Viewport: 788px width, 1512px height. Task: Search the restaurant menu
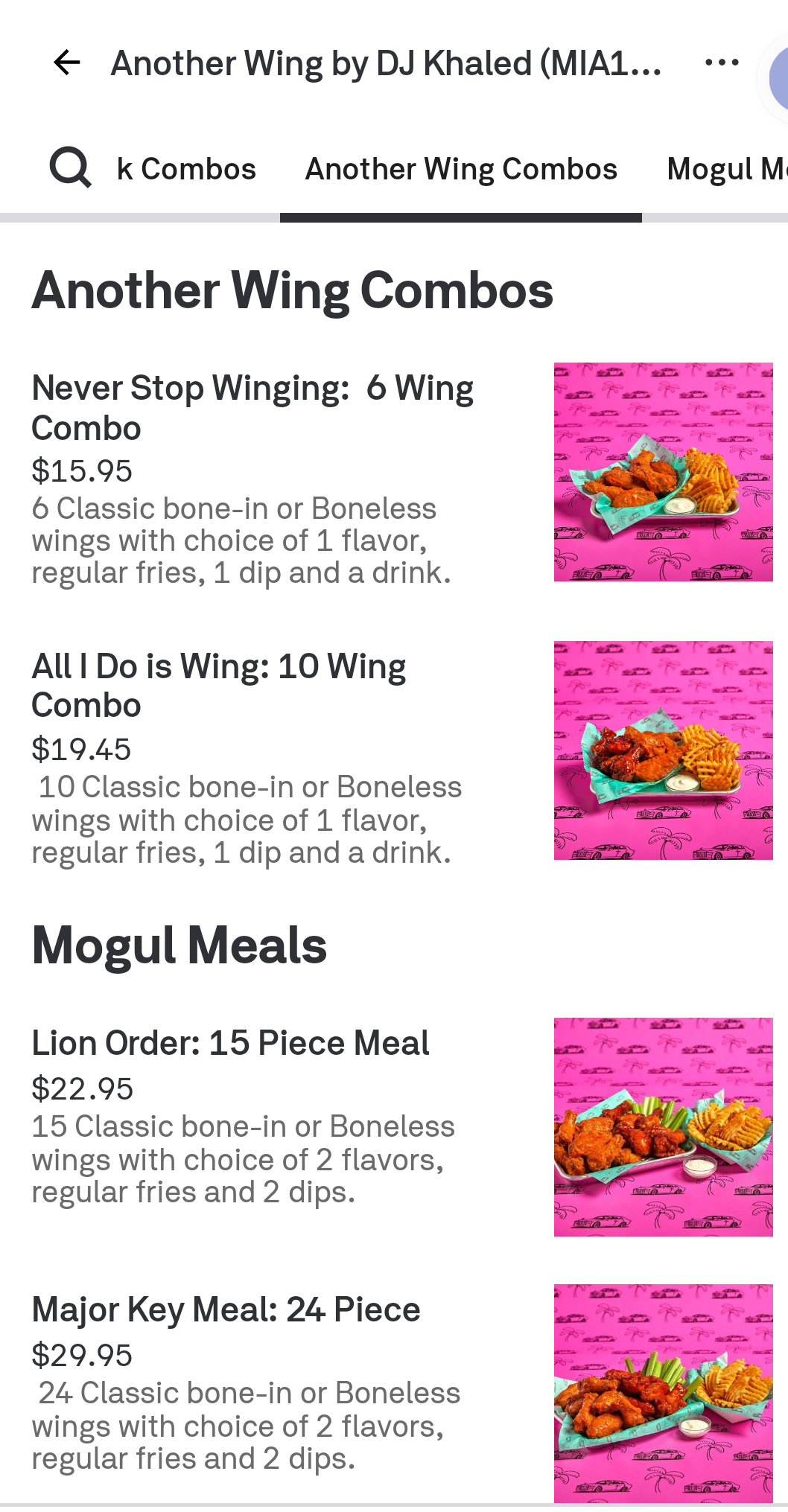tap(71, 168)
